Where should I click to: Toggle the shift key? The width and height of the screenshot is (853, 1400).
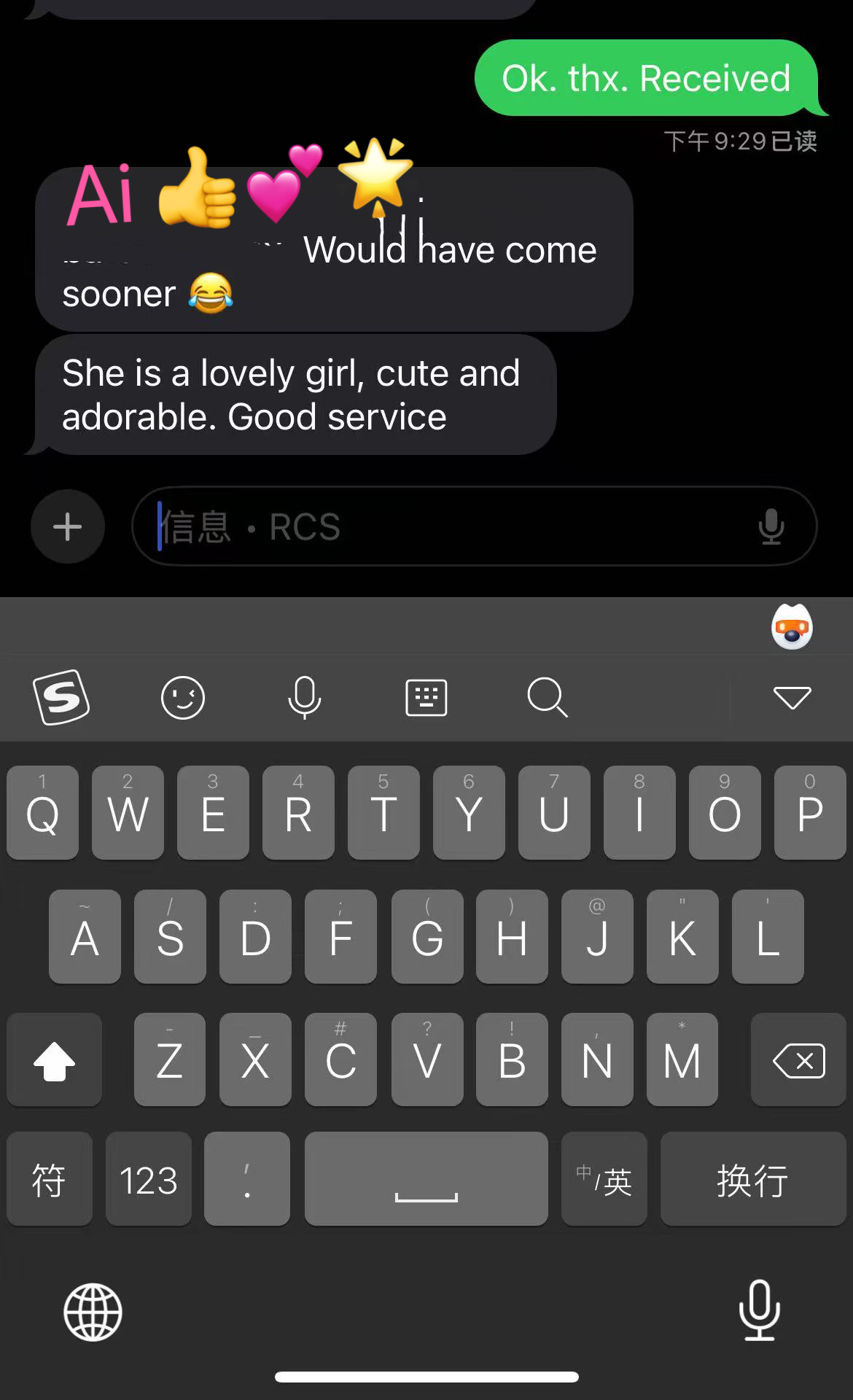coord(54,1059)
